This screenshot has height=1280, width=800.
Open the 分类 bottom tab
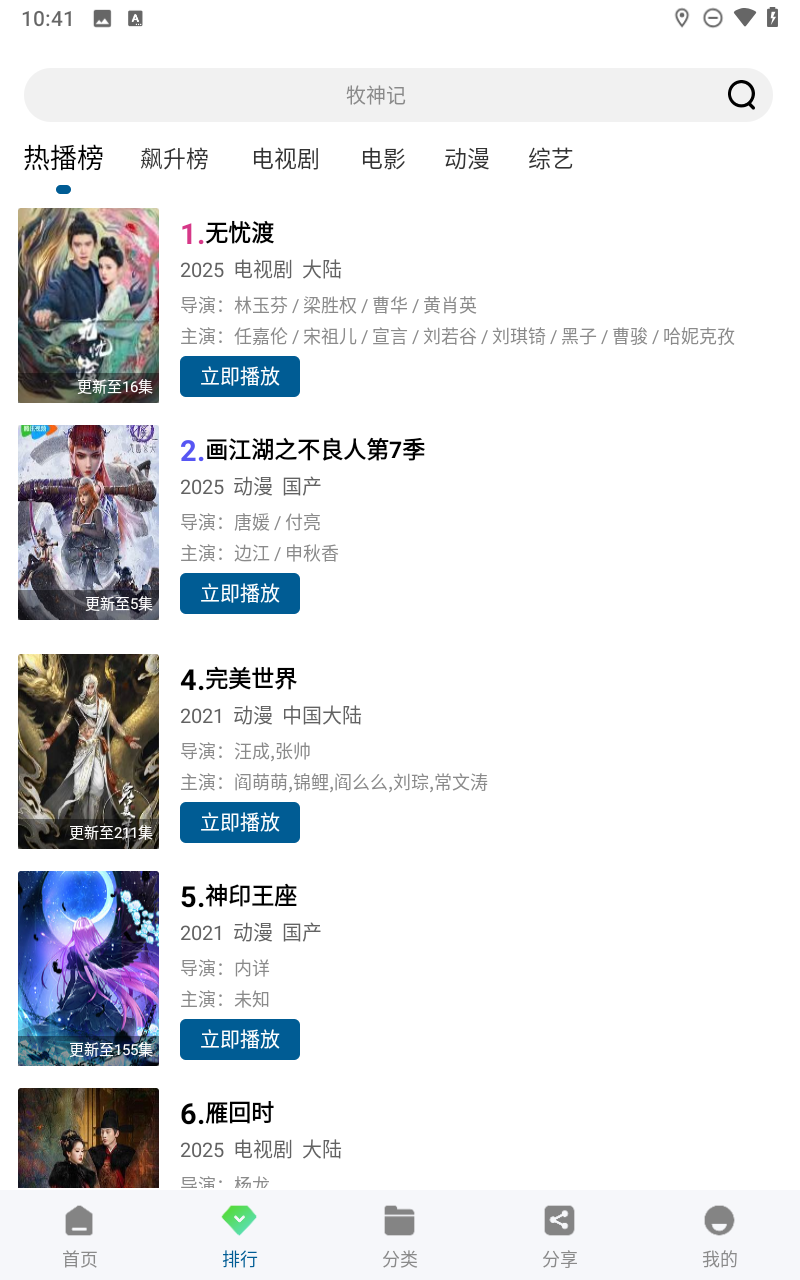[400, 1236]
